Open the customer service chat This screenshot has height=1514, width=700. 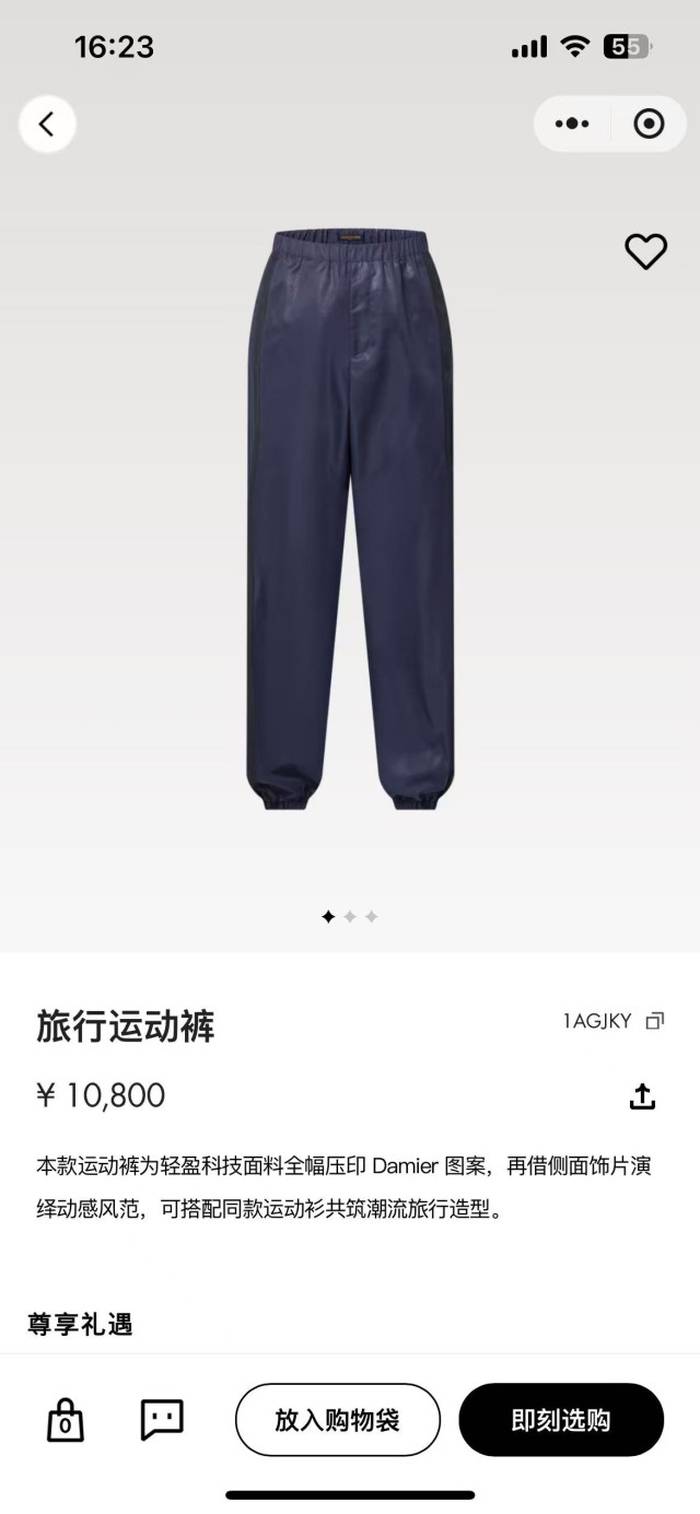161,1418
